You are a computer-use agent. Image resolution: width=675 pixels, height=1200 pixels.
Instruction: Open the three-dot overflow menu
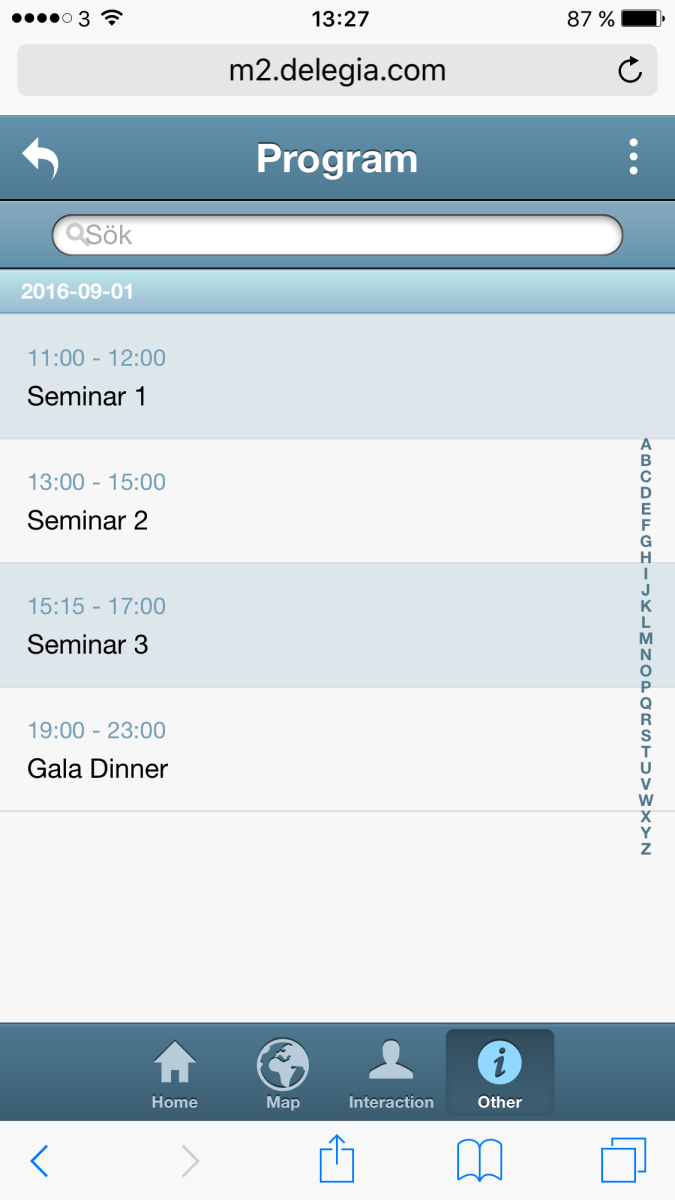pos(633,158)
